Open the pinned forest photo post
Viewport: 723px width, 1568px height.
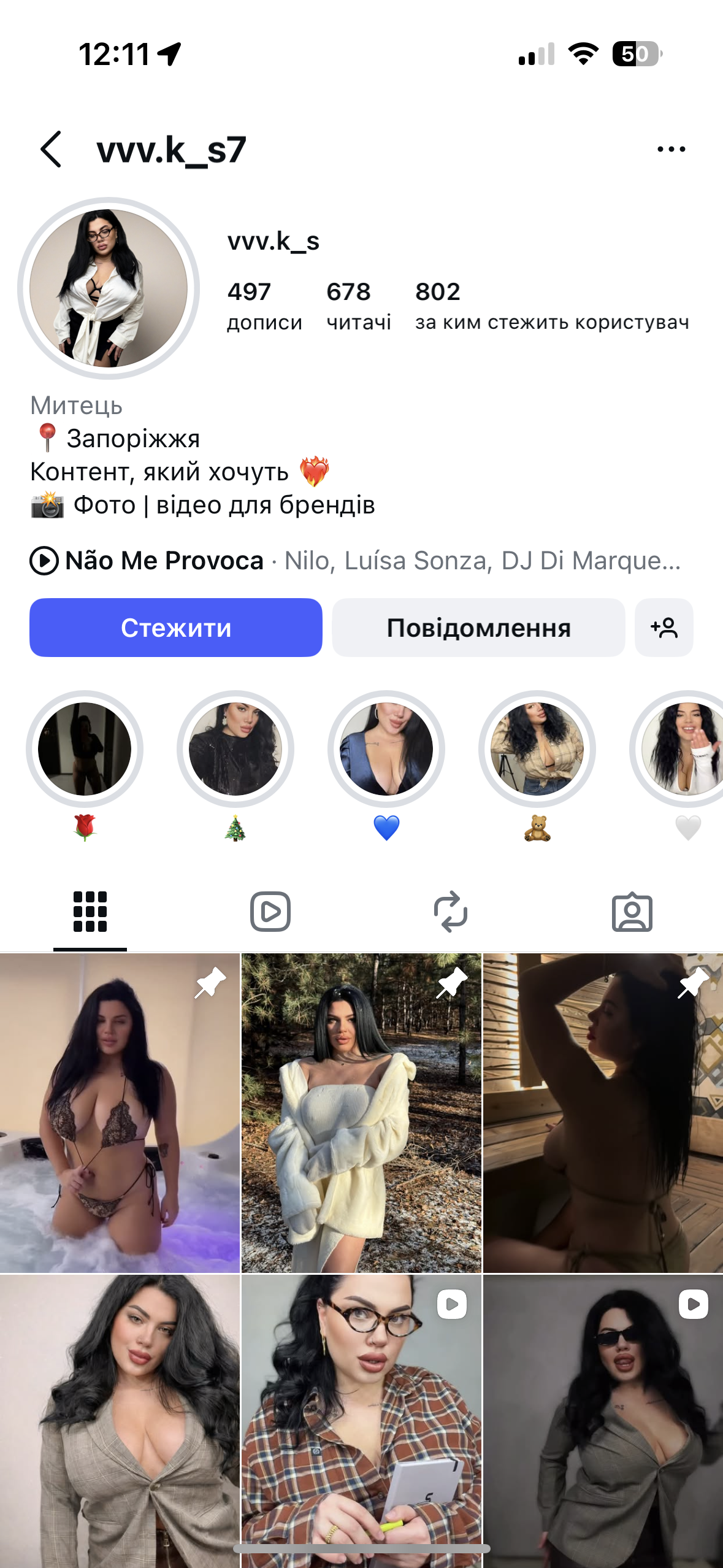361,1113
